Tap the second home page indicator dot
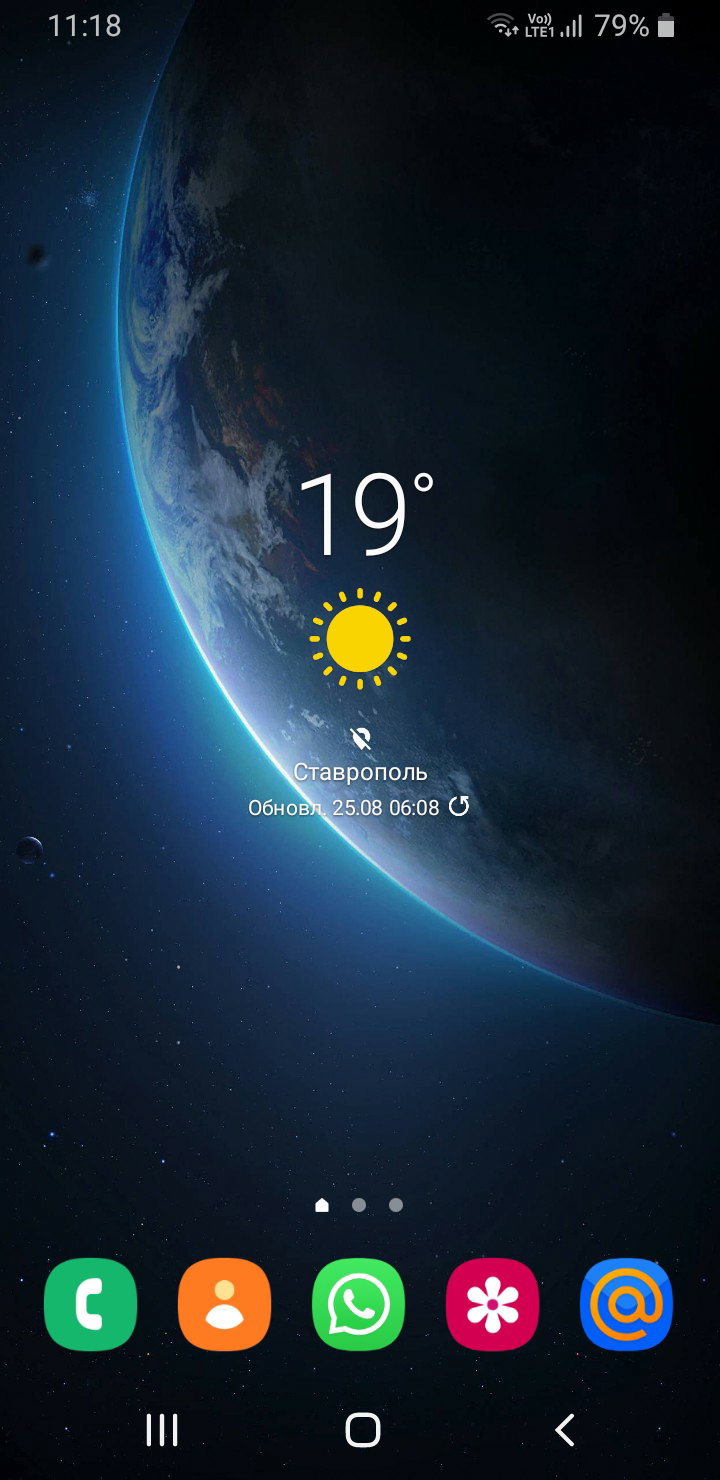 359,1205
